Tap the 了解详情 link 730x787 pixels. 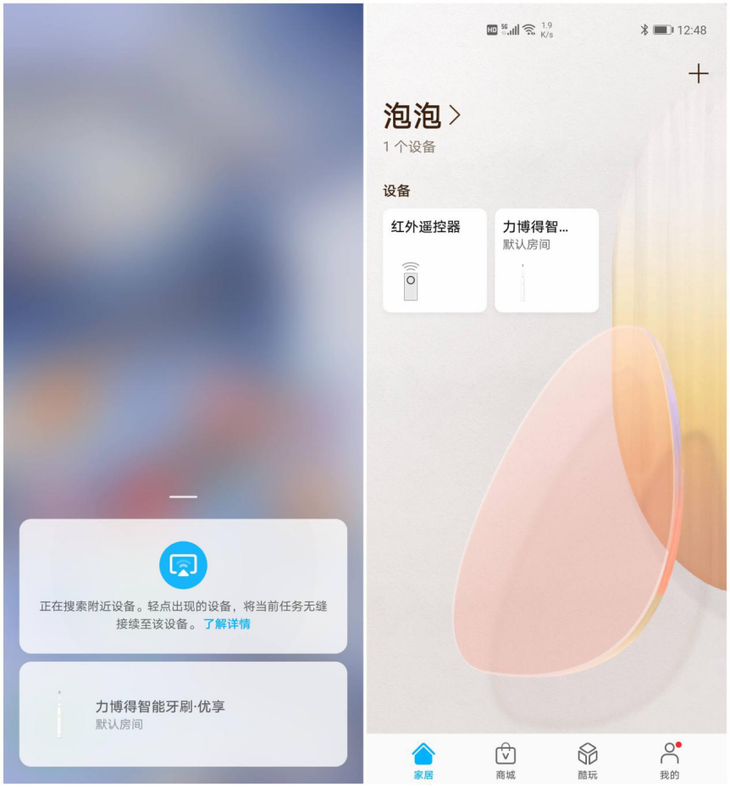[227, 624]
